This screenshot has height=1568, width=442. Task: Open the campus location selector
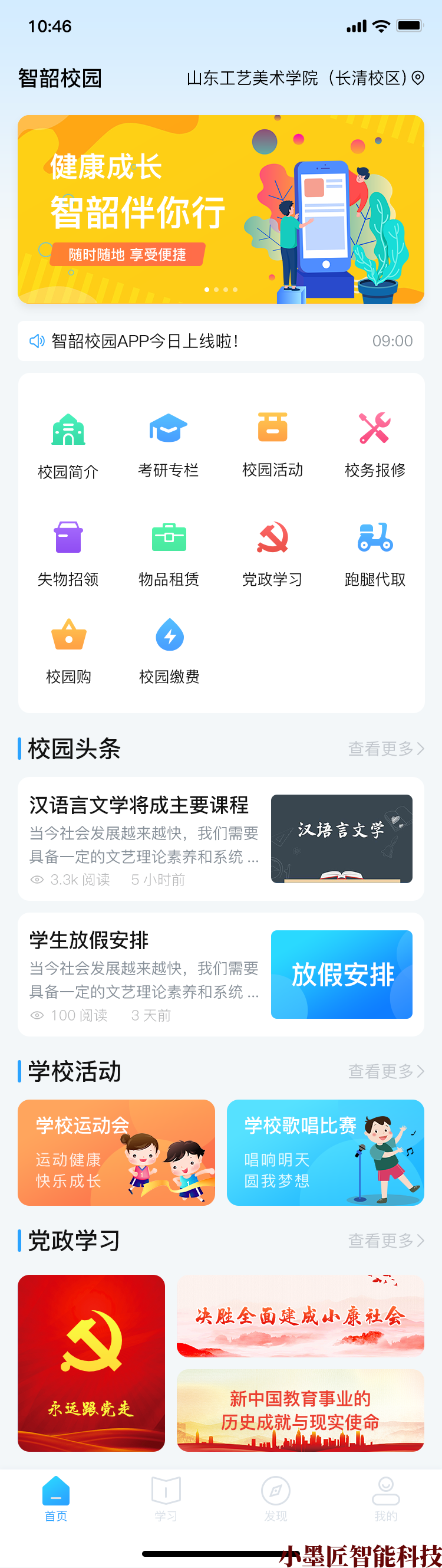coord(305,78)
